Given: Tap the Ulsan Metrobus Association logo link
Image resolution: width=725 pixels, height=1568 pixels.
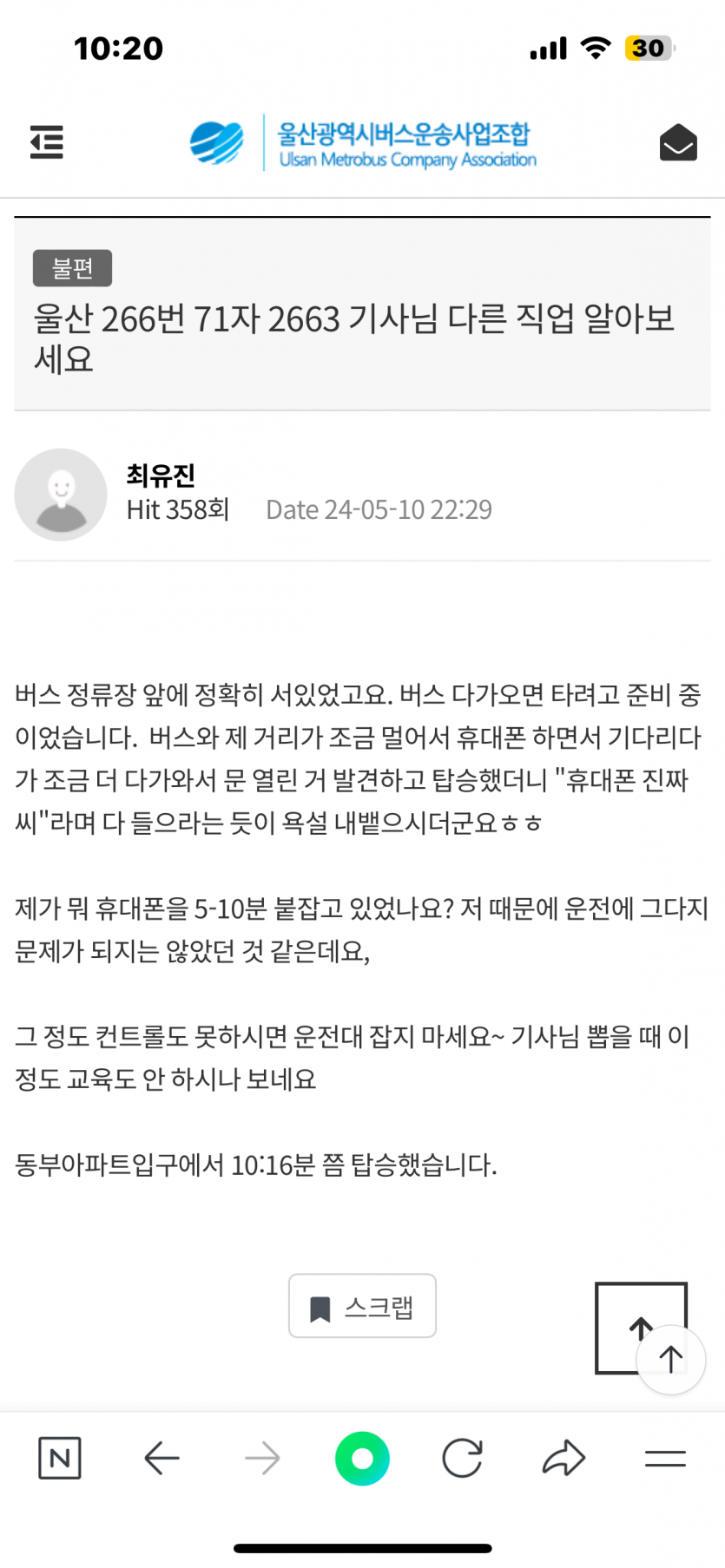Looking at the screenshot, I should coord(363,143).
